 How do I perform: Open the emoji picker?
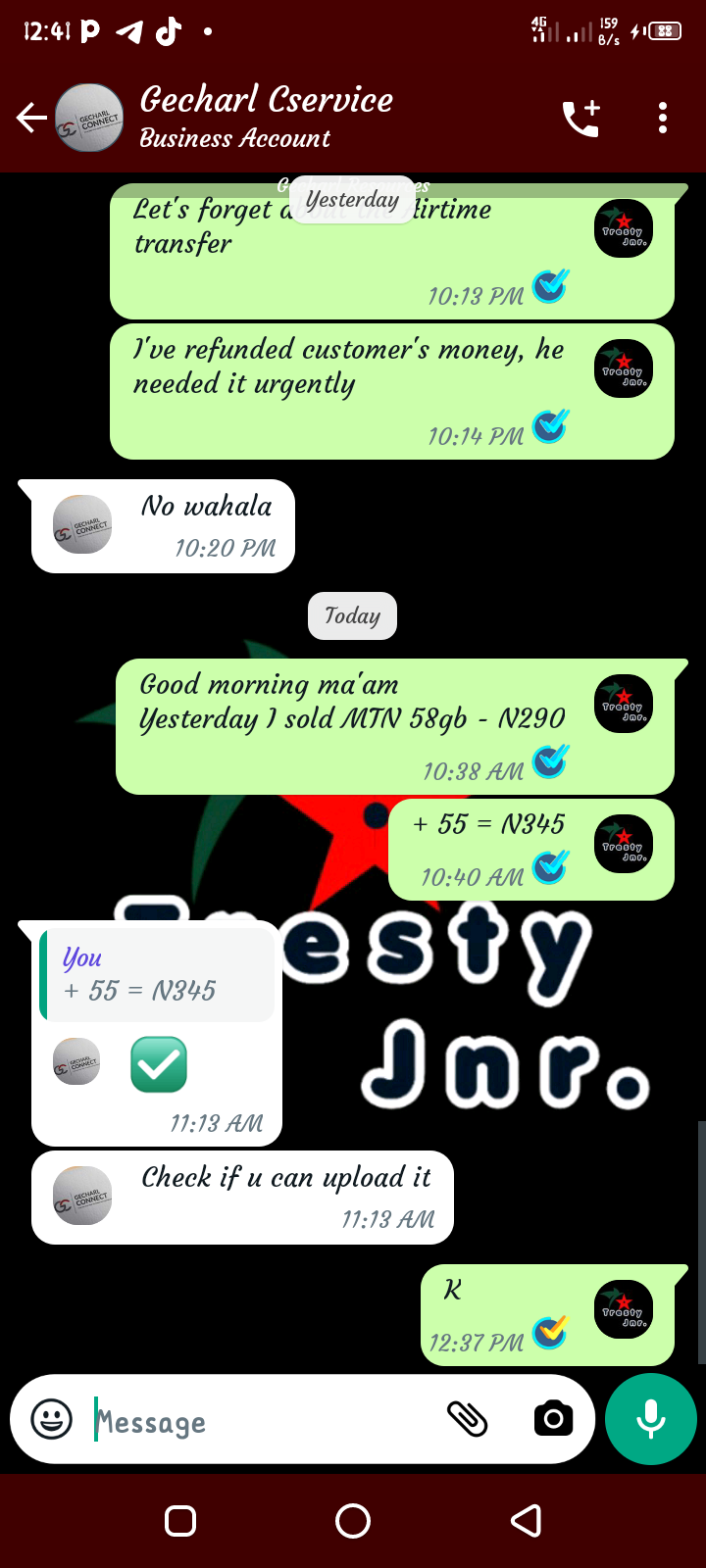52,1419
